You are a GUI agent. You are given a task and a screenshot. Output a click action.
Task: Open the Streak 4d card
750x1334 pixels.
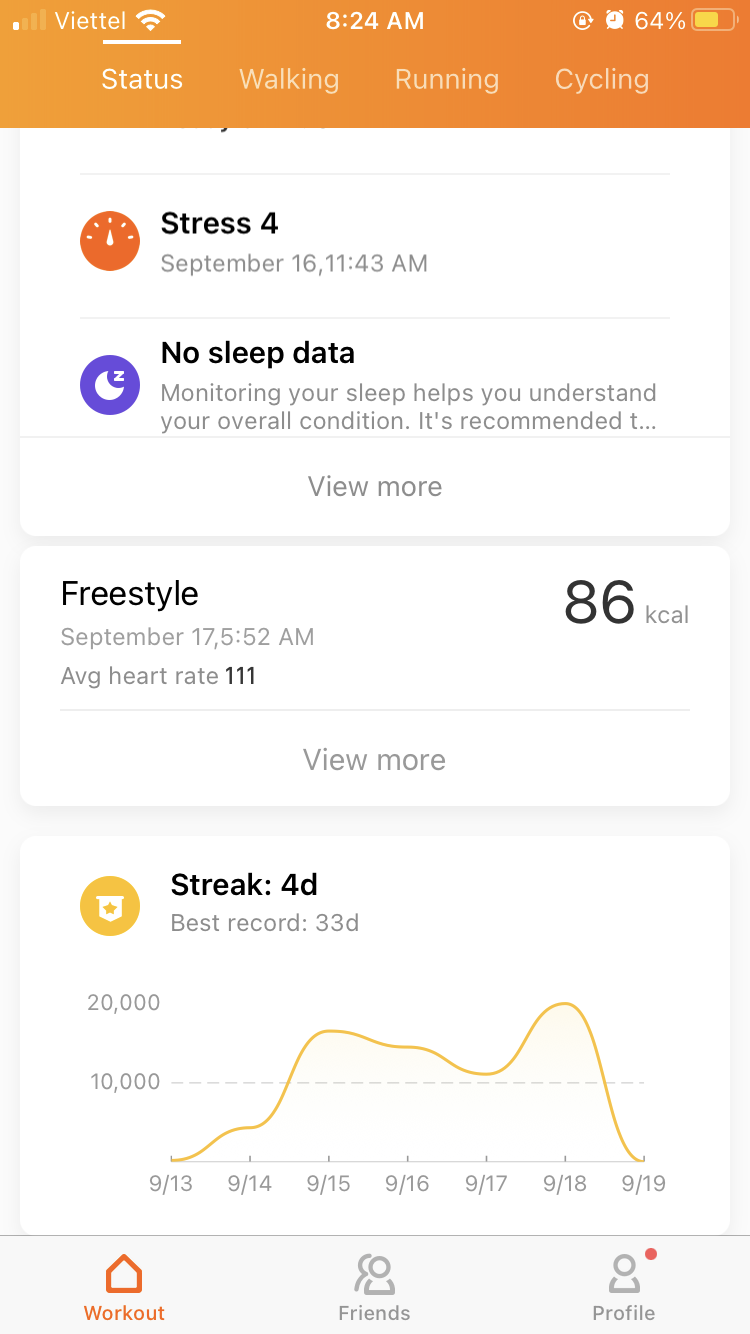point(375,1034)
